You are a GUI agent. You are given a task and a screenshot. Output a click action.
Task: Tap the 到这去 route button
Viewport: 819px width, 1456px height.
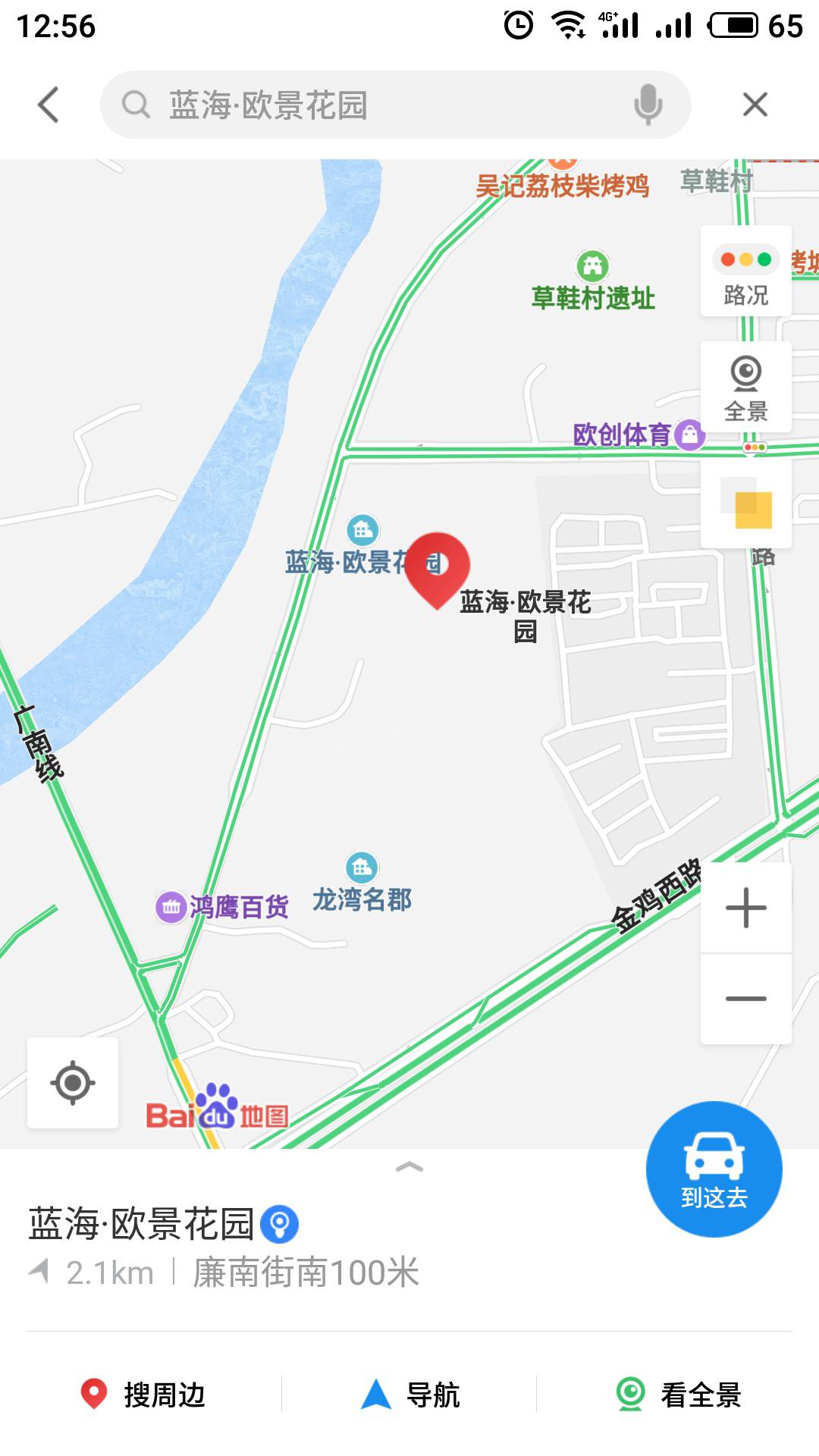coord(714,1169)
